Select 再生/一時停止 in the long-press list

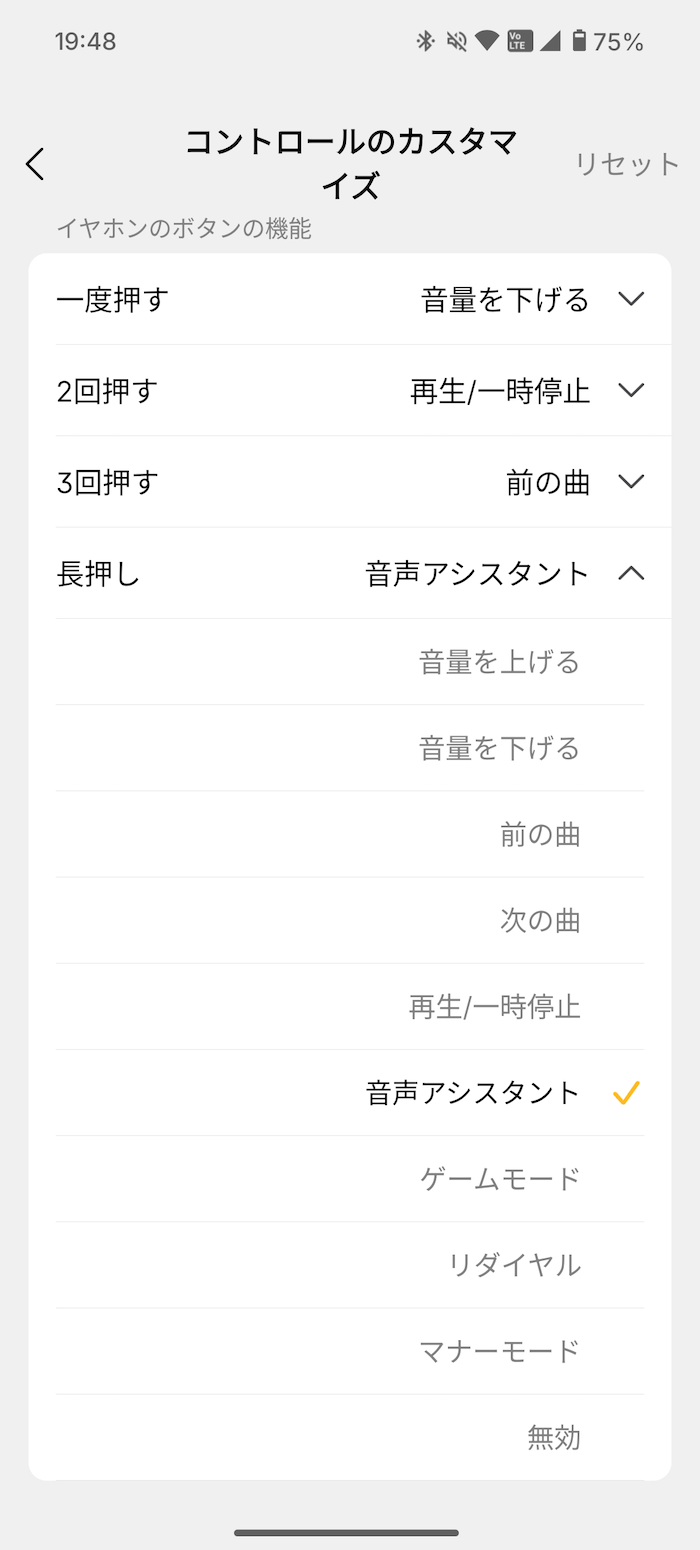click(350, 1006)
